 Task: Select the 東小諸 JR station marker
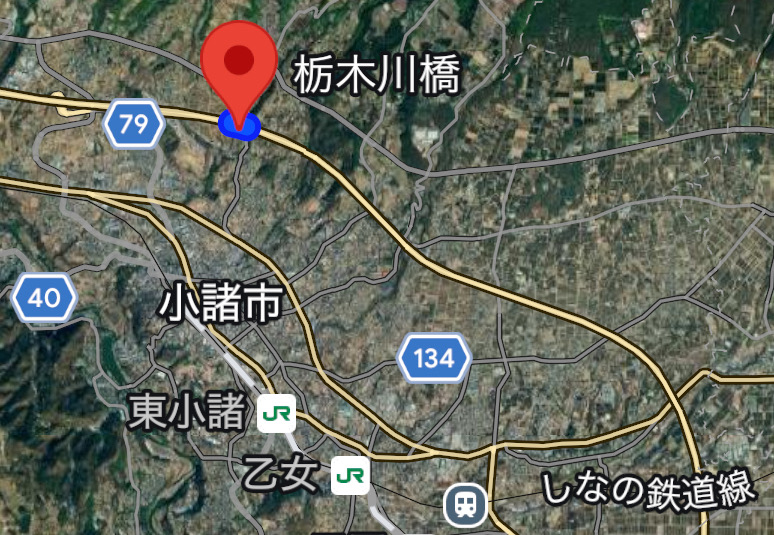(275, 414)
